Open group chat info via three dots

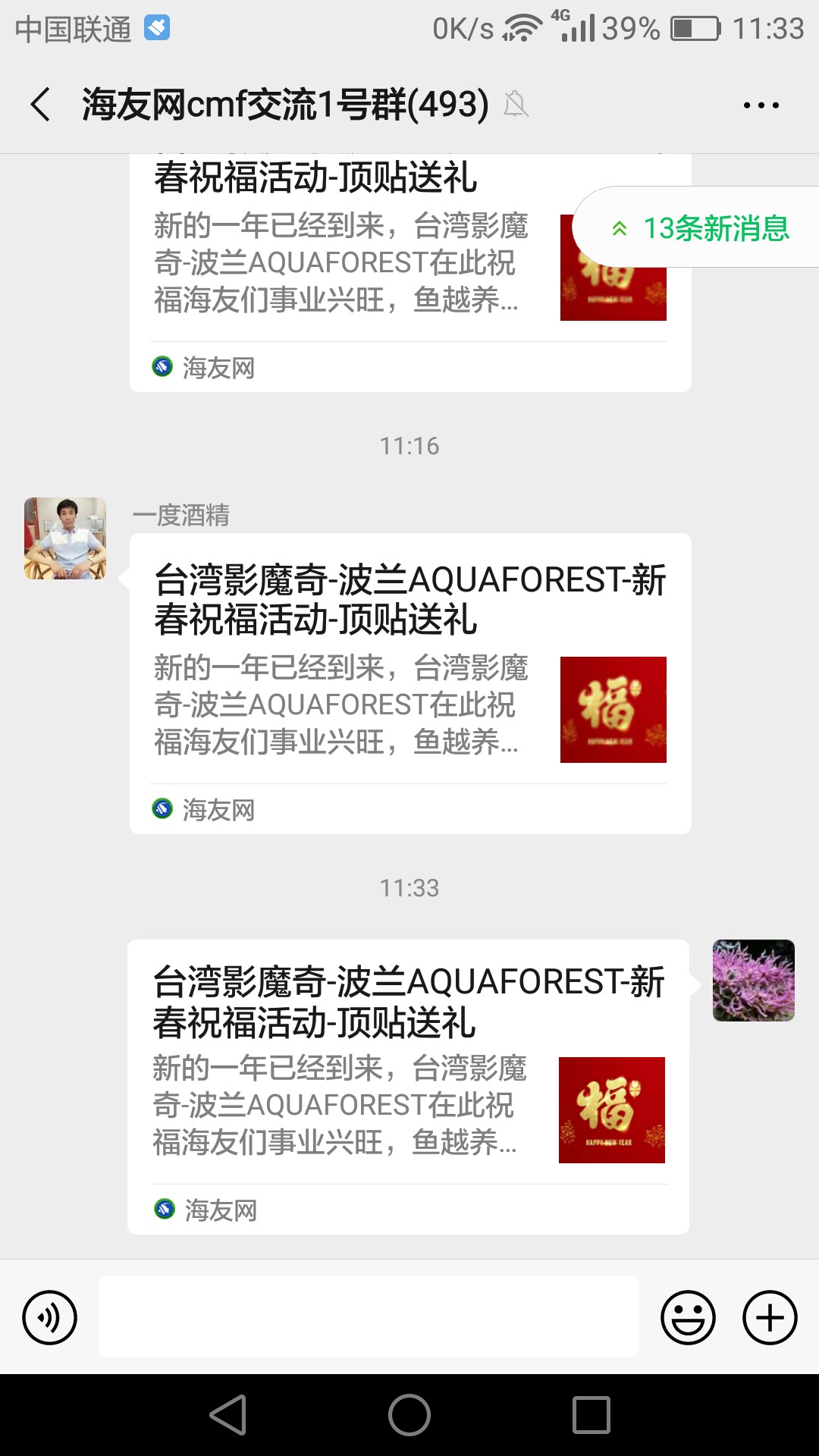[761, 105]
